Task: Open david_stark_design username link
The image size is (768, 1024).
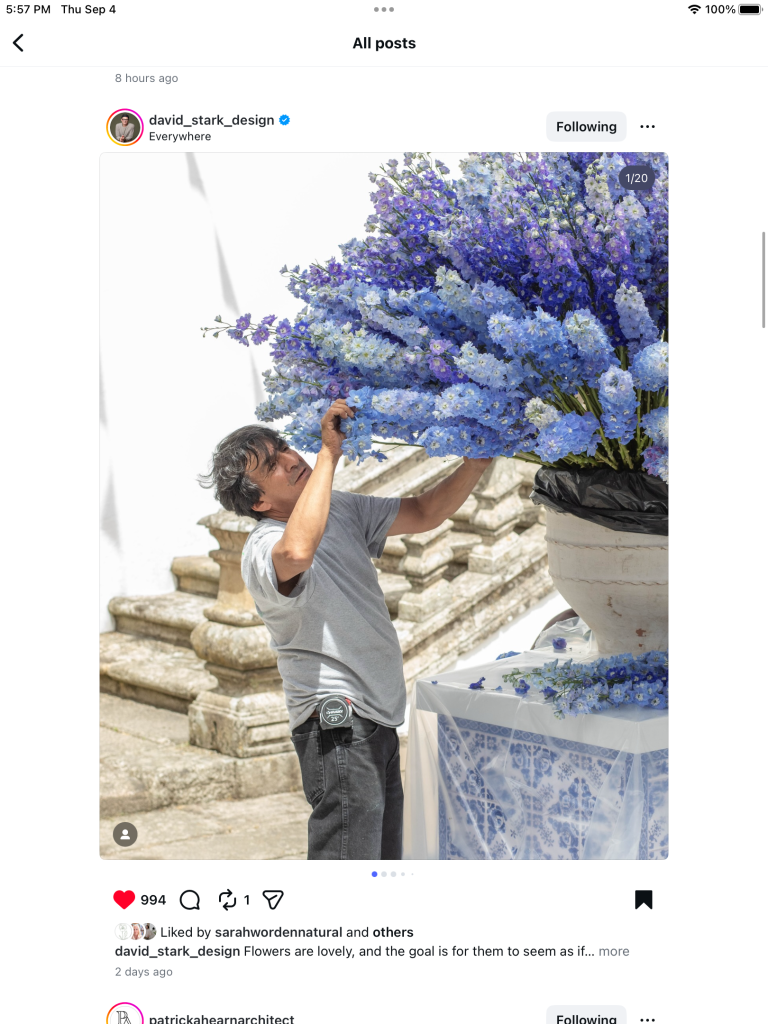Action: pyautogui.click(x=211, y=120)
